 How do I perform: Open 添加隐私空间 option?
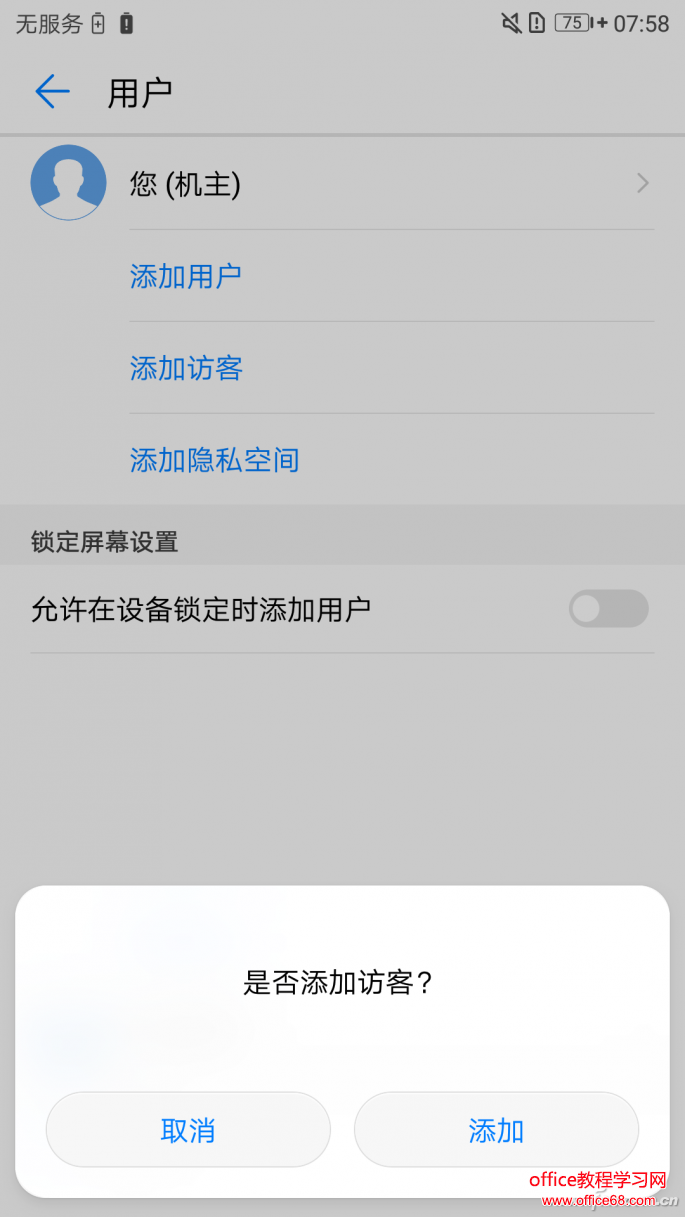pos(215,460)
